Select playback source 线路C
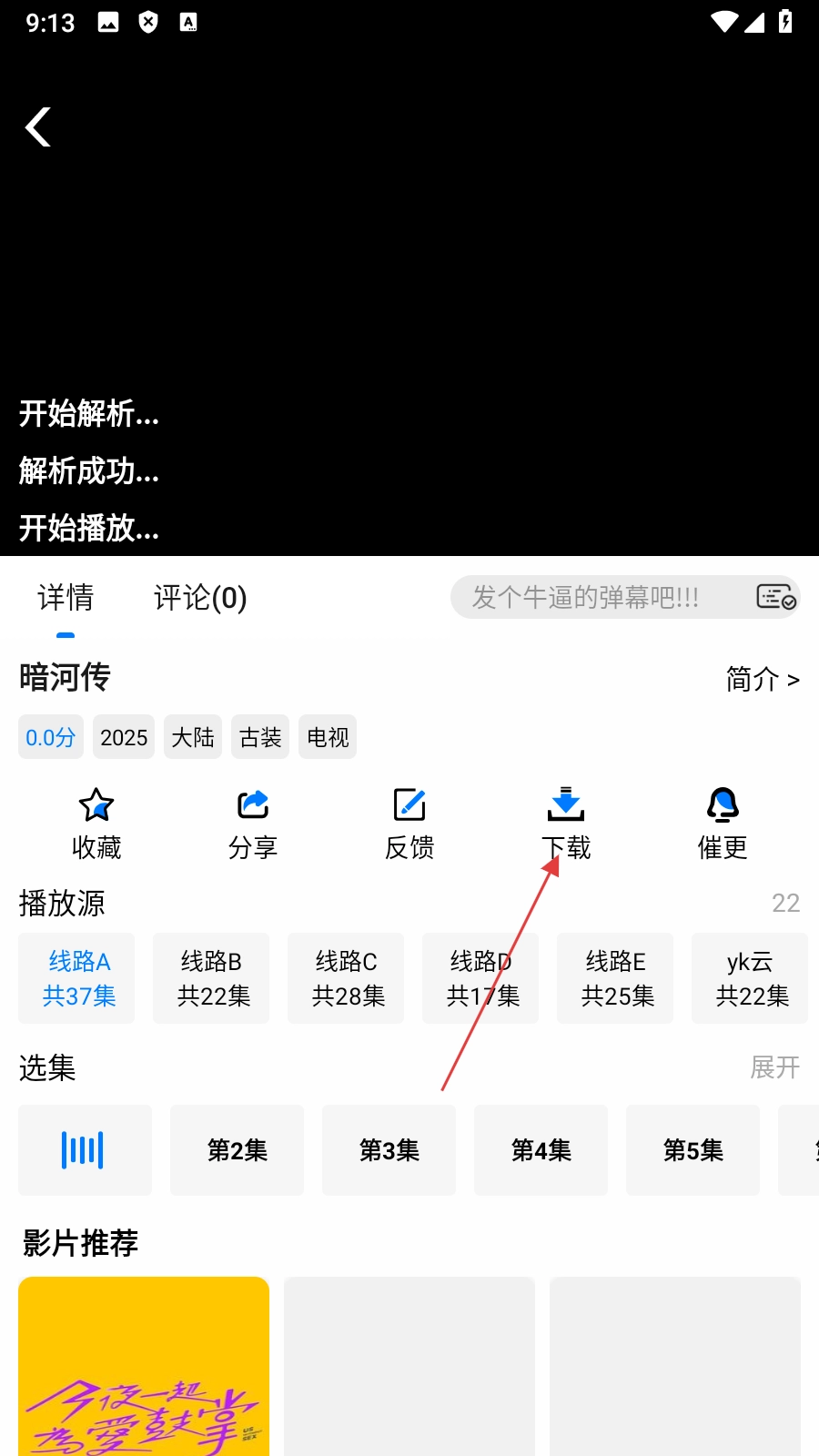This screenshot has width=819, height=1456. click(x=346, y=978)
